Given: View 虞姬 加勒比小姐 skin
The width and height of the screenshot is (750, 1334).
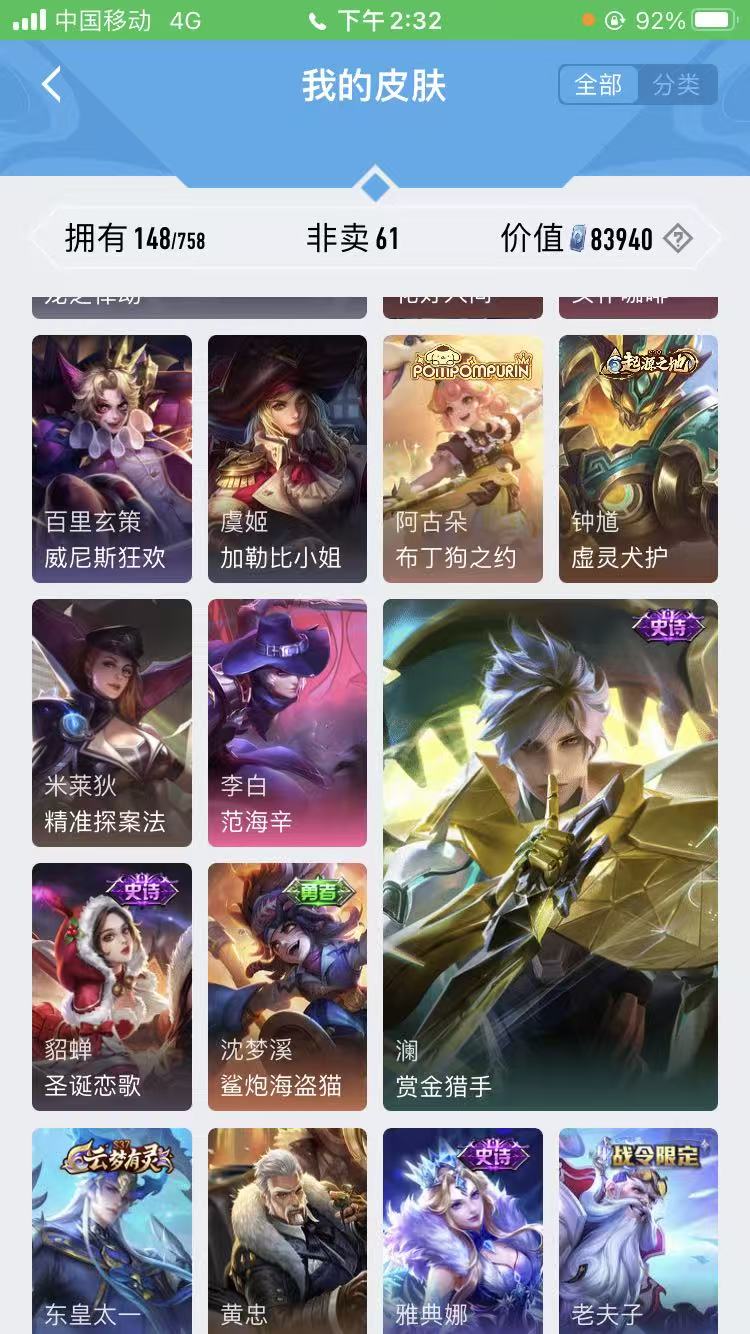Looking at the screenshot, I should tap(287, 459).
